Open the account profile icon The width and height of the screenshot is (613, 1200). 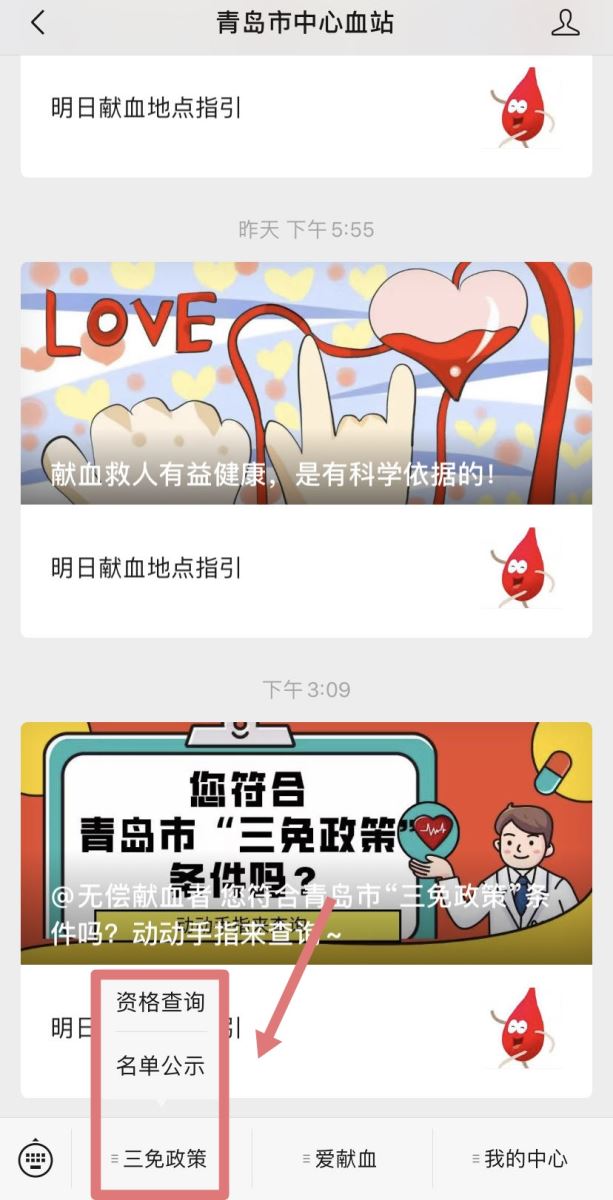click(565, 23)
